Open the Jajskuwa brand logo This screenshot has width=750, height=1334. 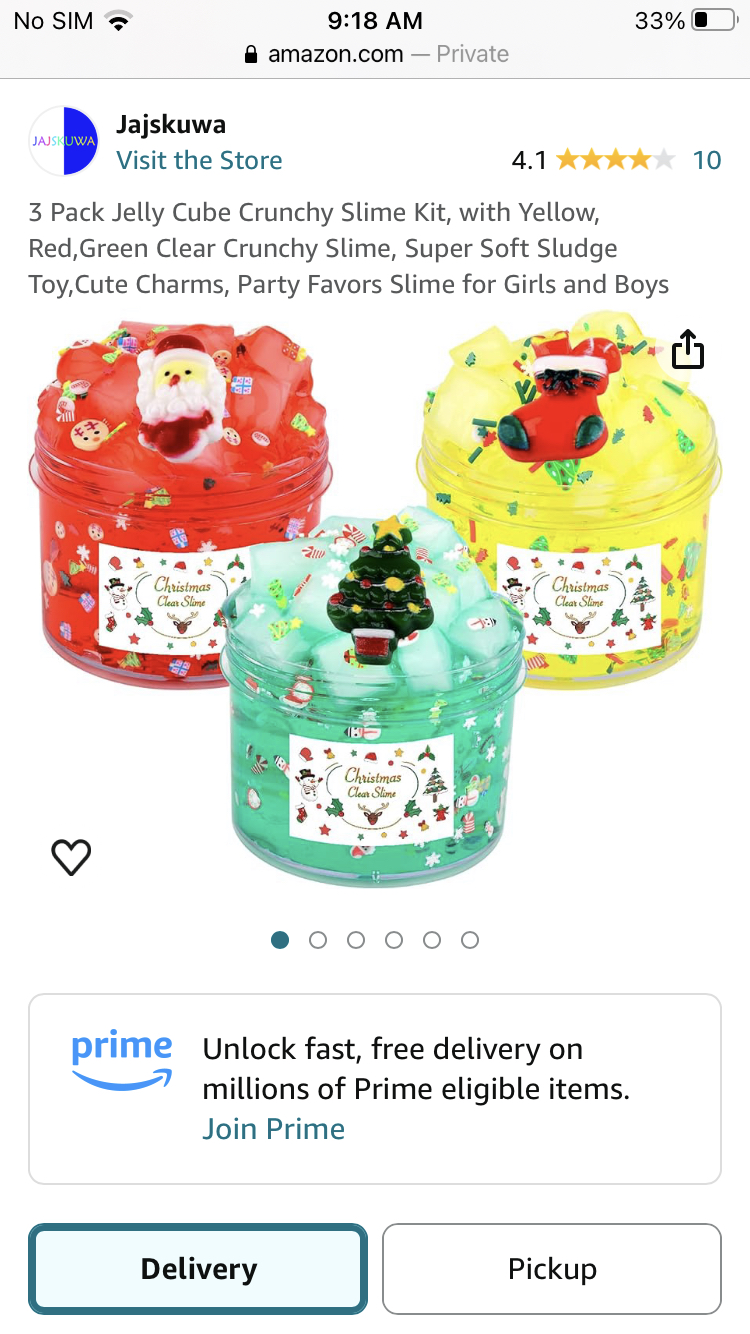coord(64,141)
